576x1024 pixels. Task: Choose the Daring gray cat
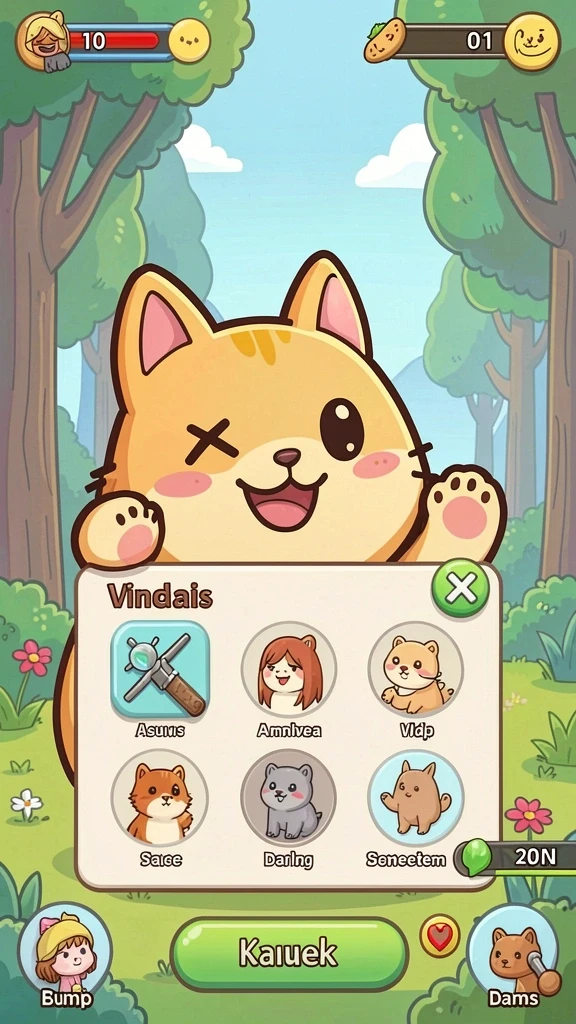(289, 799)
